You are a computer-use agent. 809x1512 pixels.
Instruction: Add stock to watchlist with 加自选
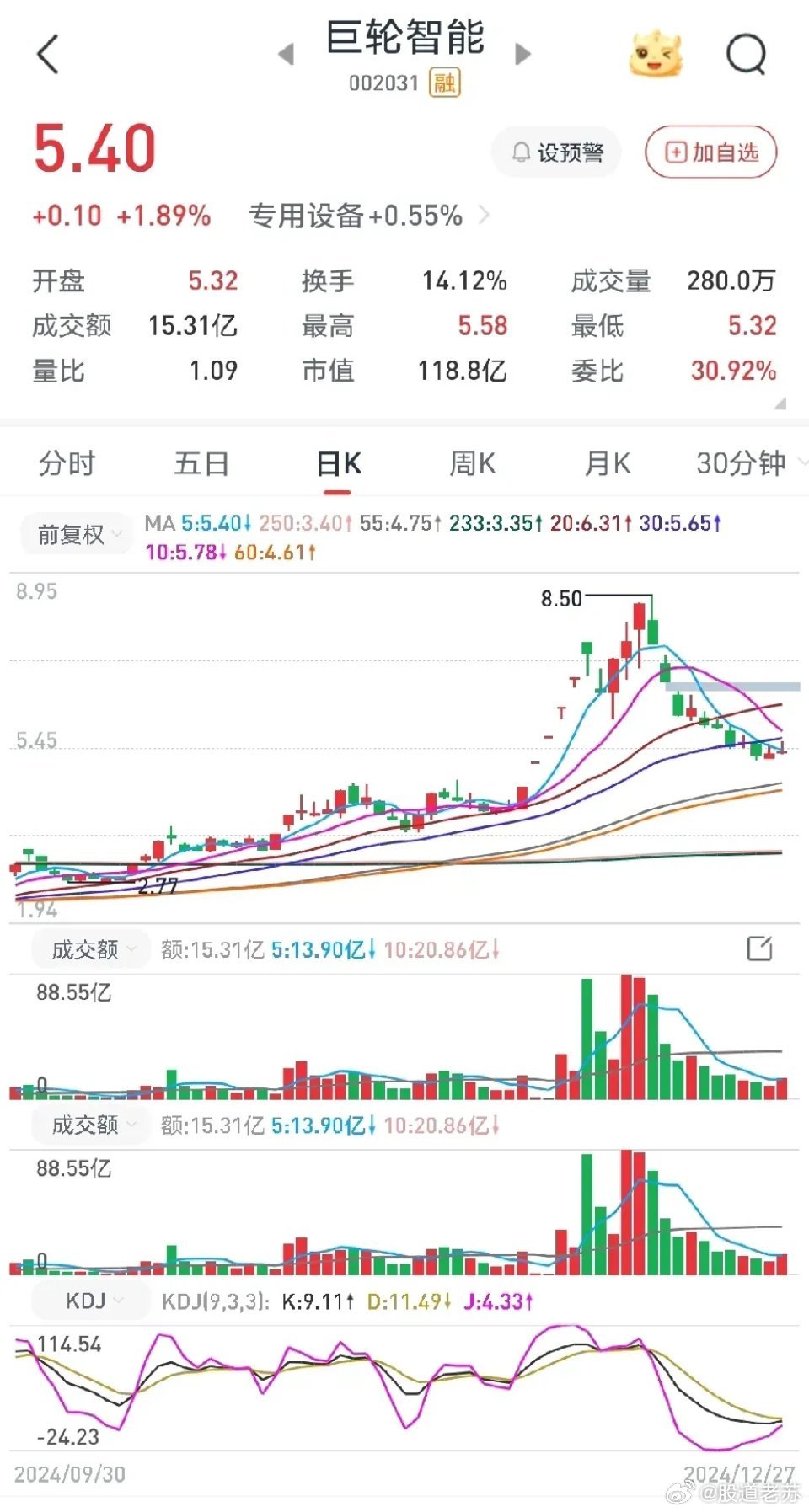(x=711, y=152)
